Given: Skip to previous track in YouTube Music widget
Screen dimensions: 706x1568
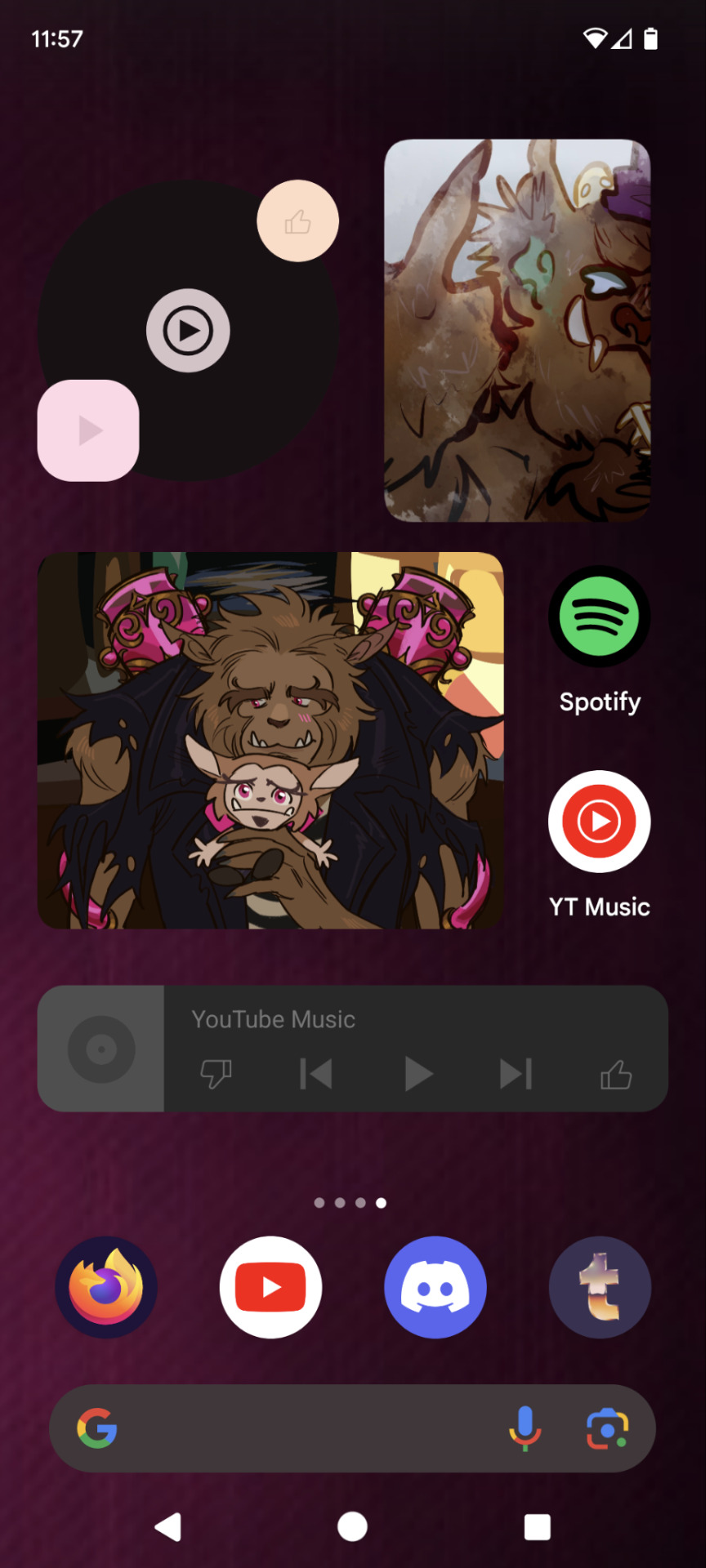Looking at the screenshot, I should (x=315, y=1074).
